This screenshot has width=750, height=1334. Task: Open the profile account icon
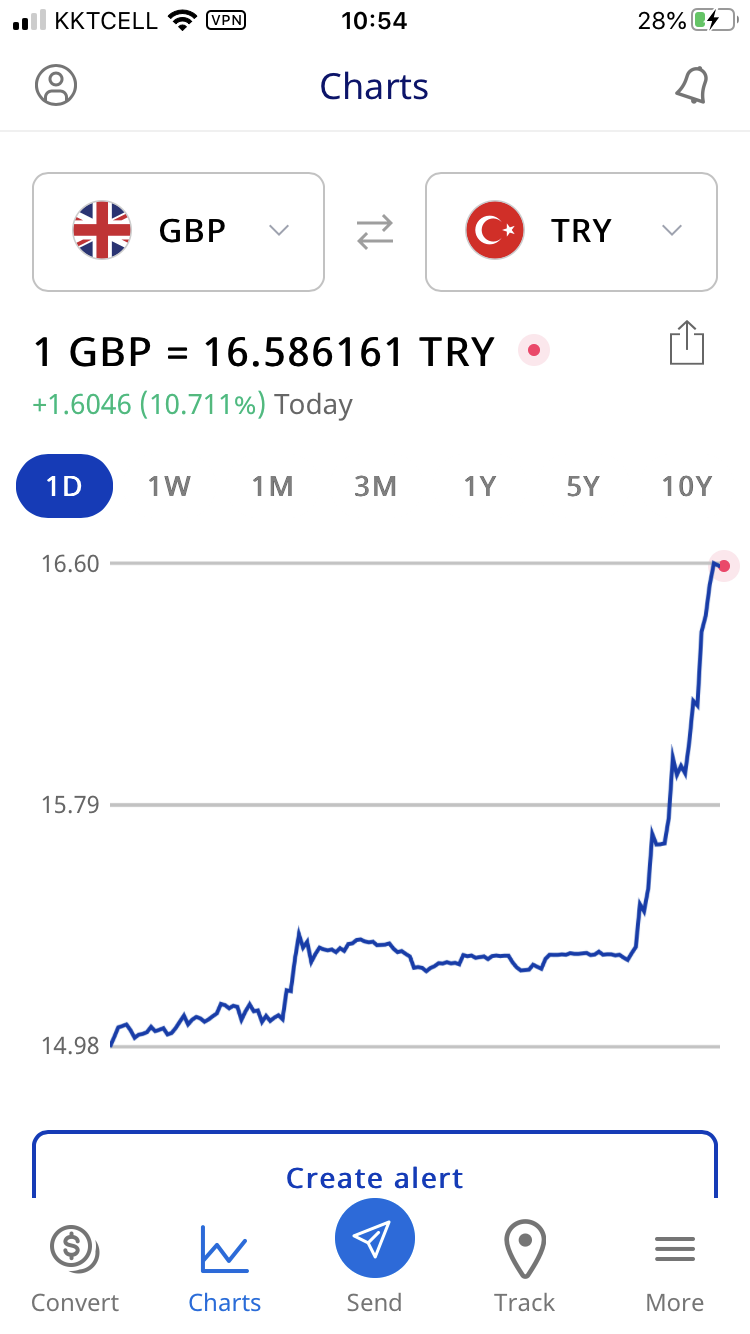click(56, 85)
